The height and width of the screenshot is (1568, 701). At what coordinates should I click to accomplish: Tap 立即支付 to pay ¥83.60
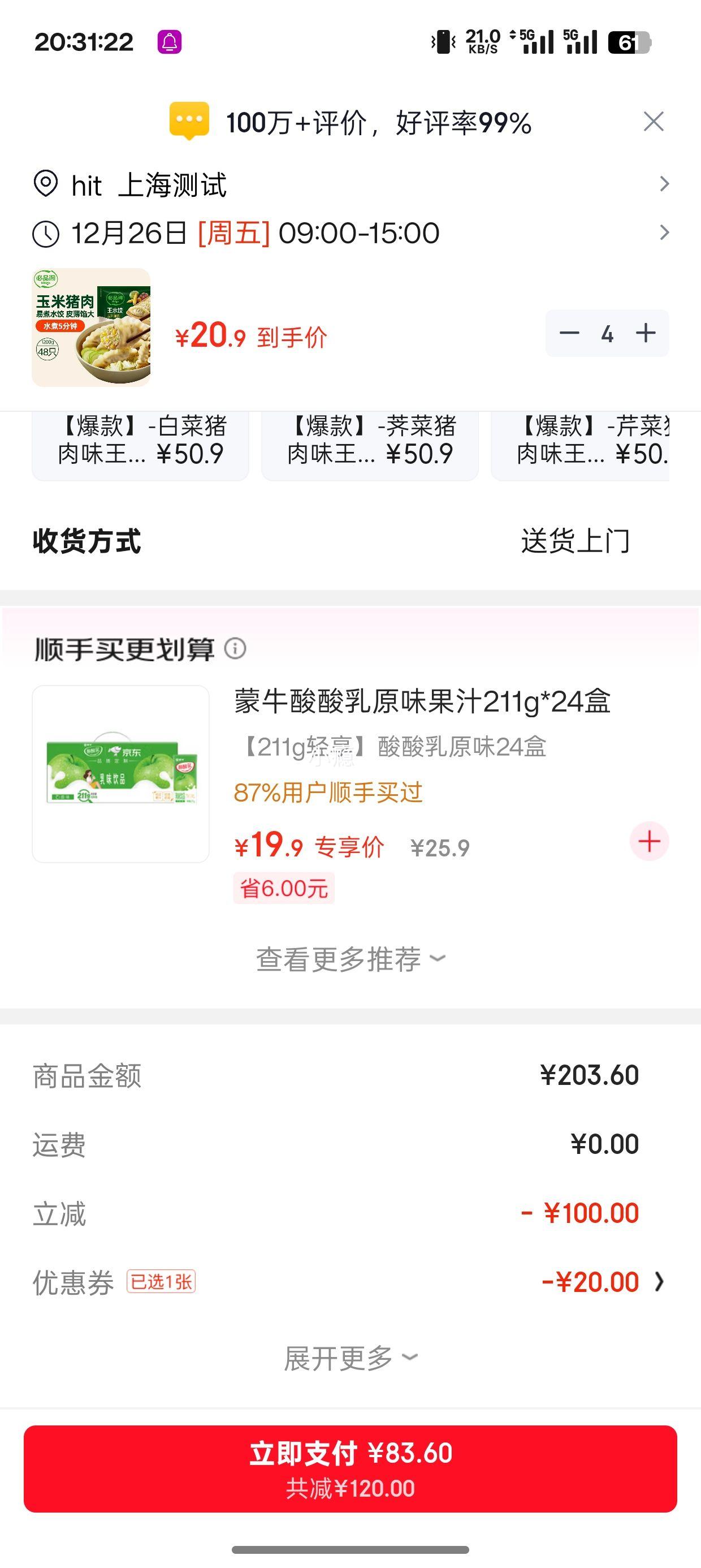tap(350, 1467)
